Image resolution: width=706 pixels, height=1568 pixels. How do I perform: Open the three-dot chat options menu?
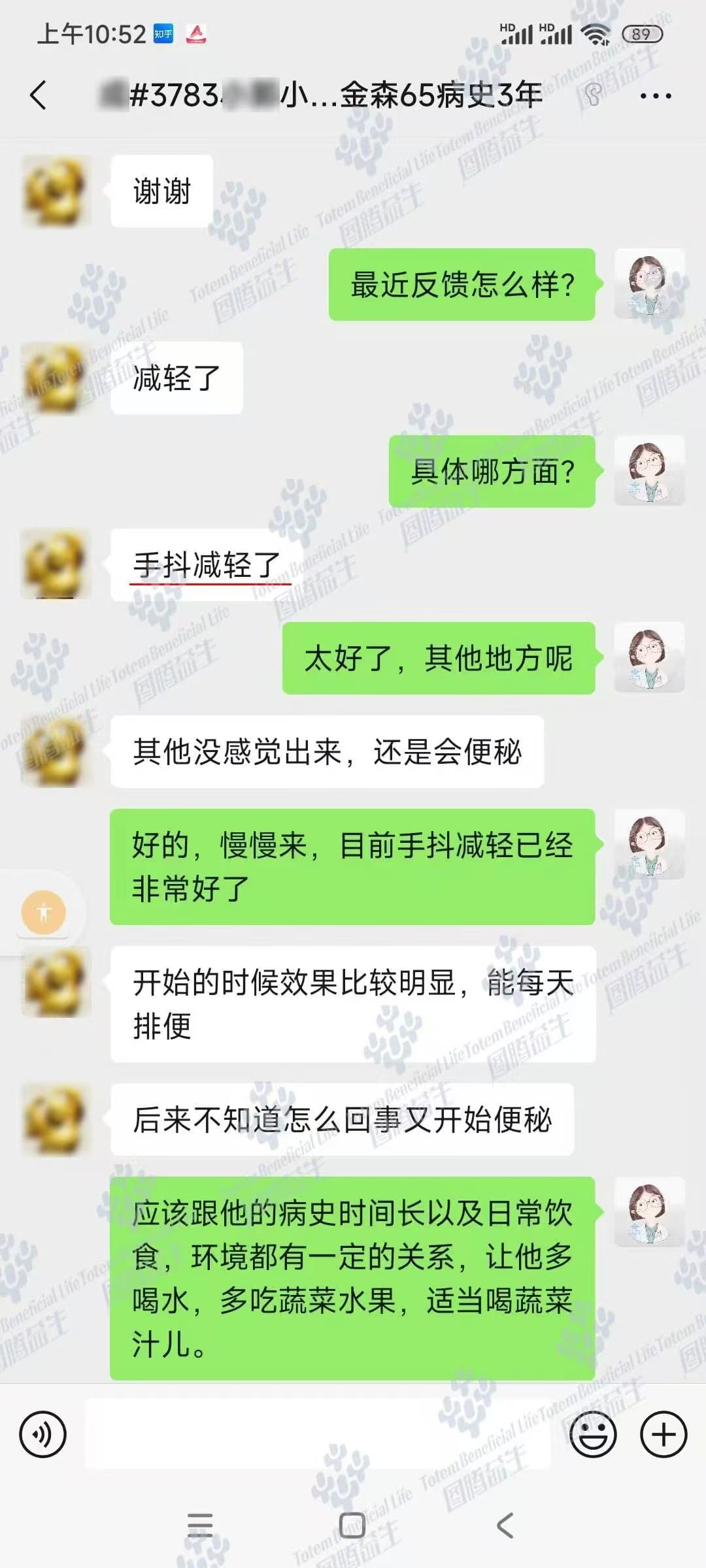[655, 96]
